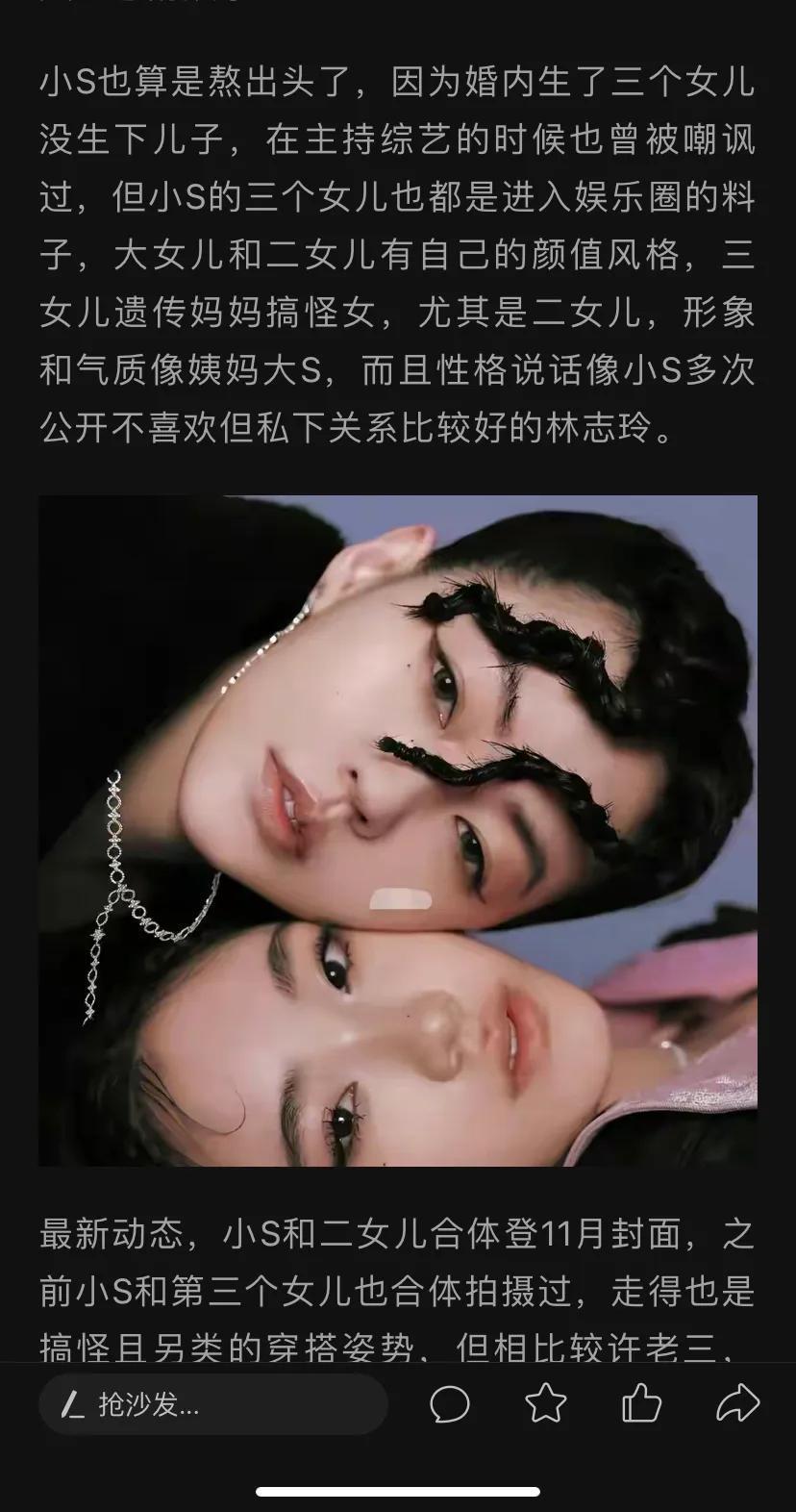Tap the 抢沙发 comment input field

pos(211,1405)
